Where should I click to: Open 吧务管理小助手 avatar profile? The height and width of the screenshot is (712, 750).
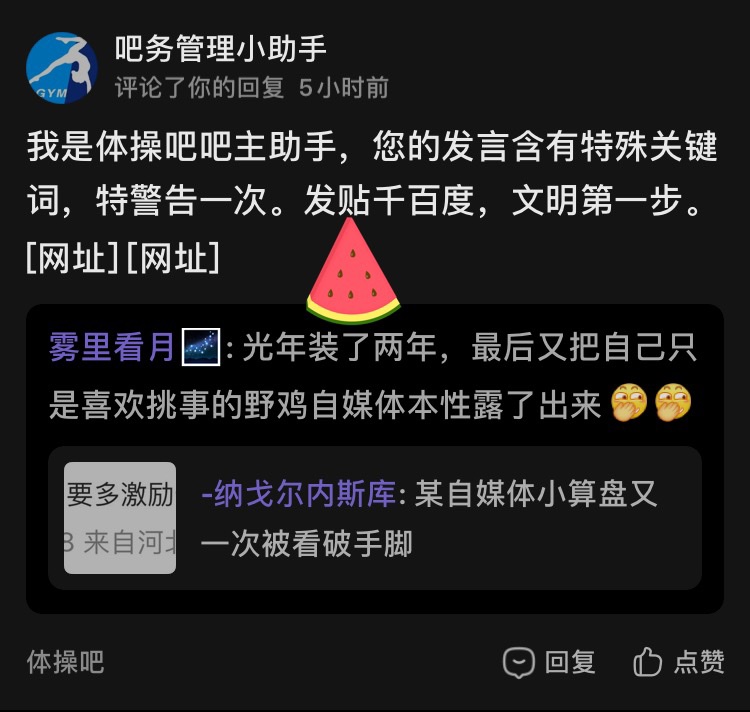[62, 67]
